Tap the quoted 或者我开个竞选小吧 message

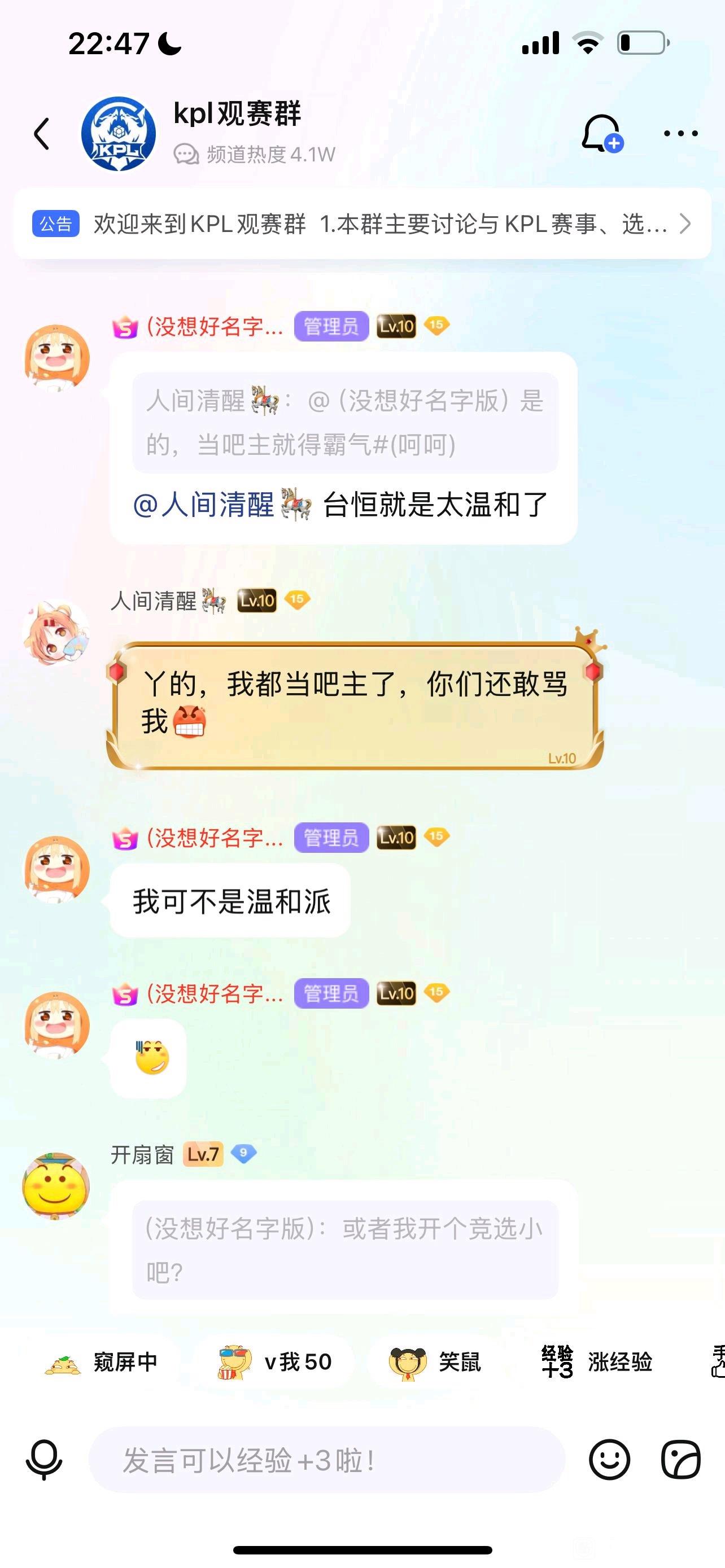tap(344, 1250)
